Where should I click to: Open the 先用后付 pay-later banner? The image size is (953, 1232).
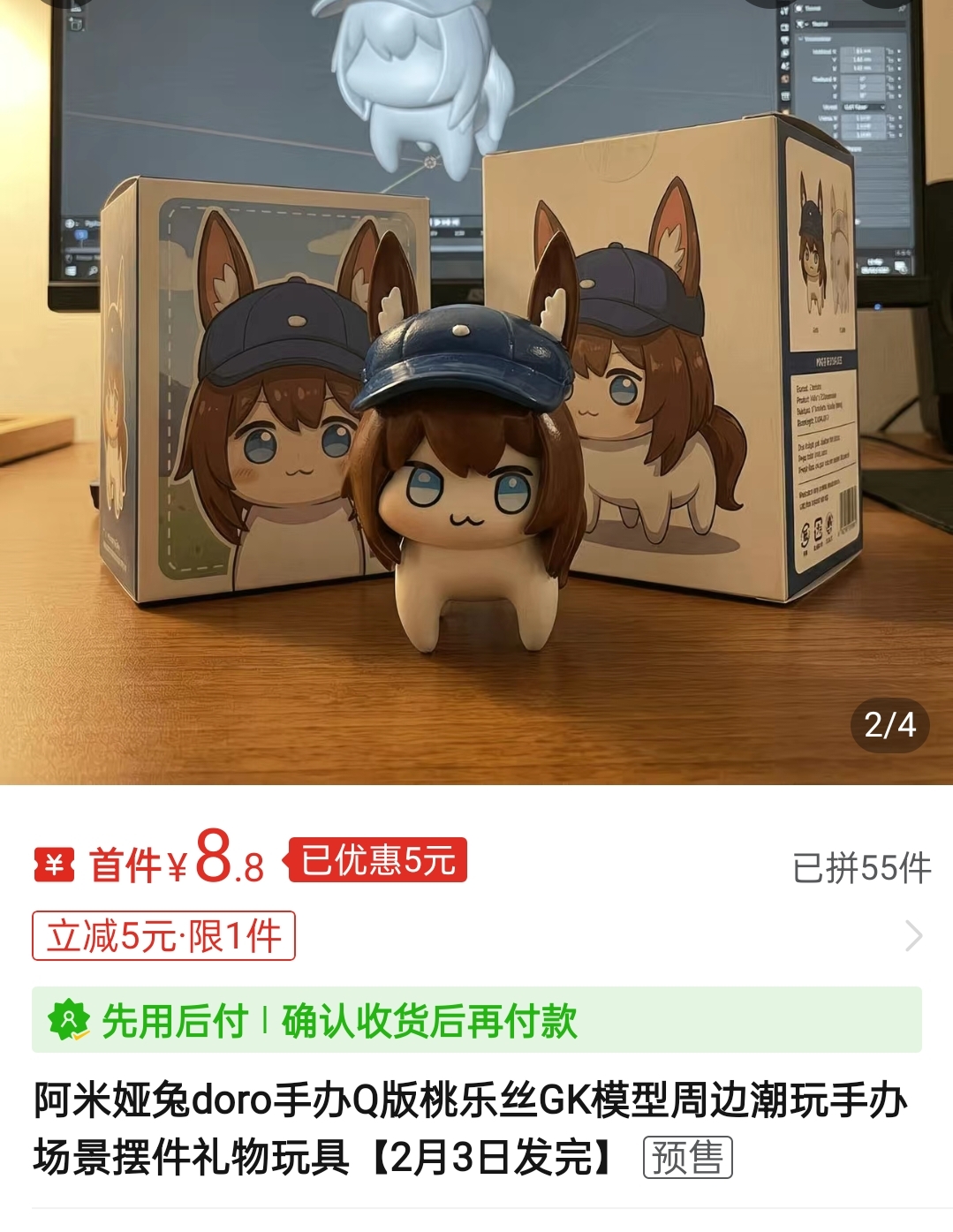click(x=476, y=1020)
